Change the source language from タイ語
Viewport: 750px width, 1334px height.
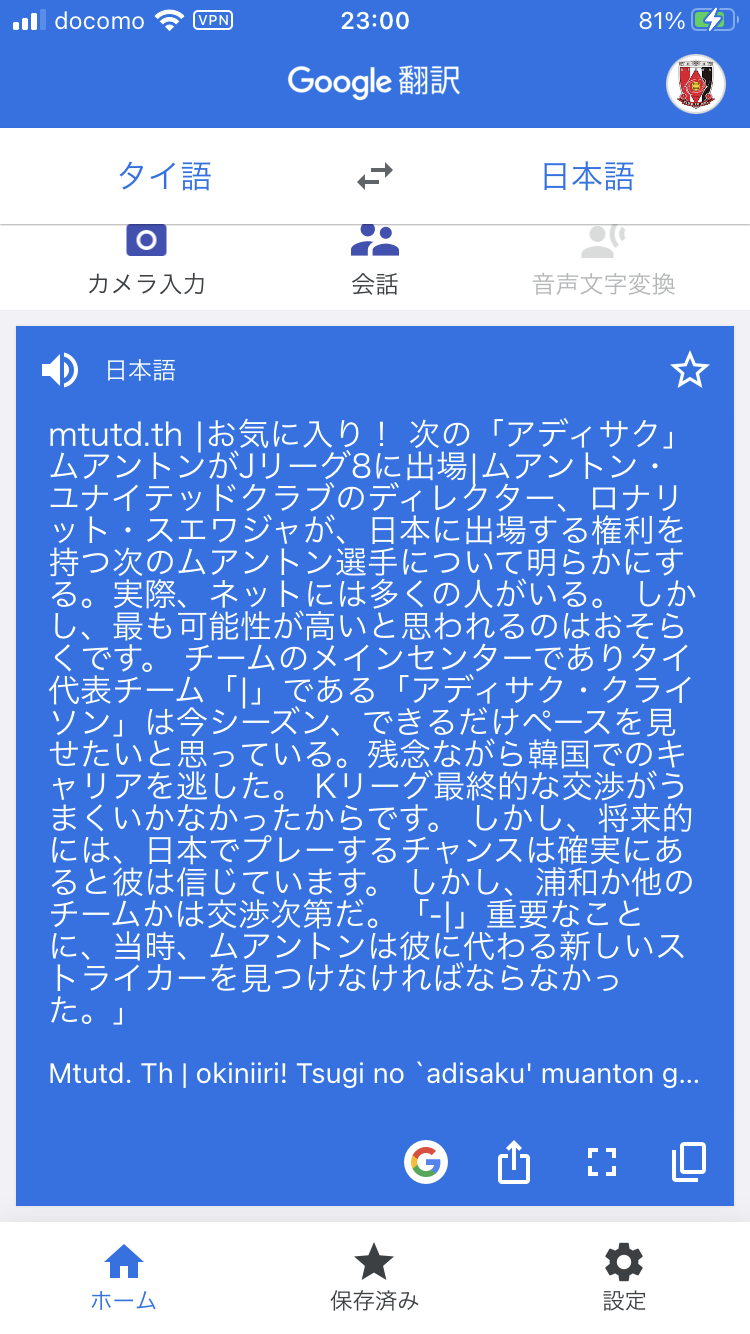165,177
